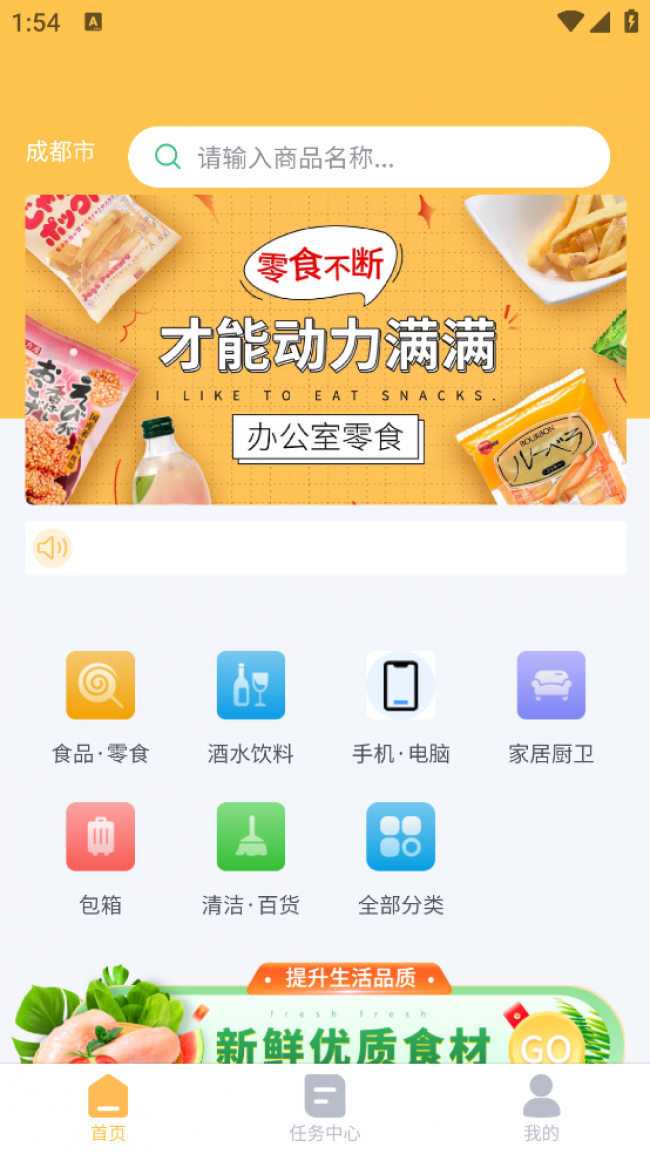The height and width of the screenshot is (1154, 650).
Task: Change the city from 成都市
Action: 60,152
